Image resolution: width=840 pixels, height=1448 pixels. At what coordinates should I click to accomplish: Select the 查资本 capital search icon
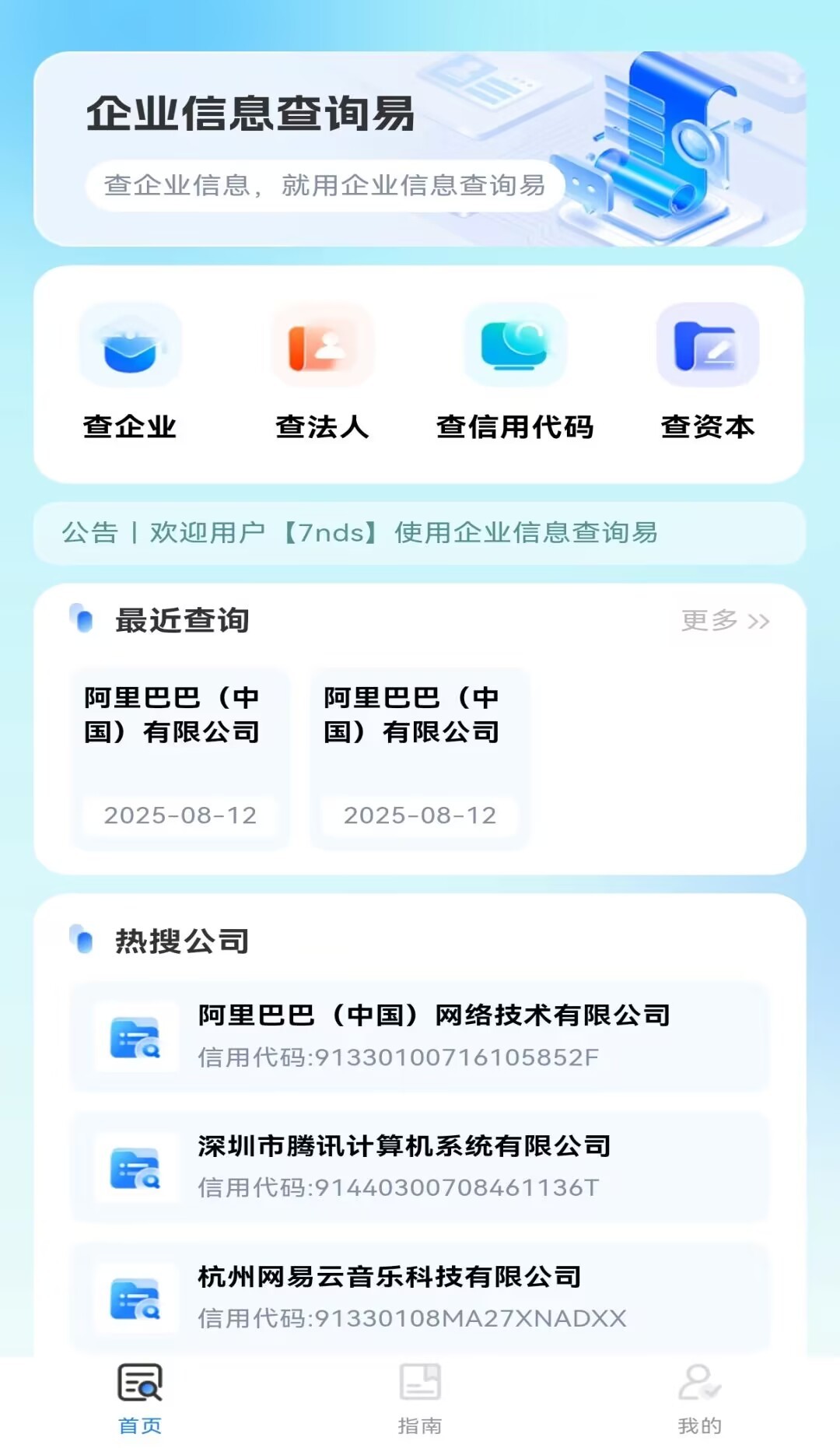tap(709, 345)
